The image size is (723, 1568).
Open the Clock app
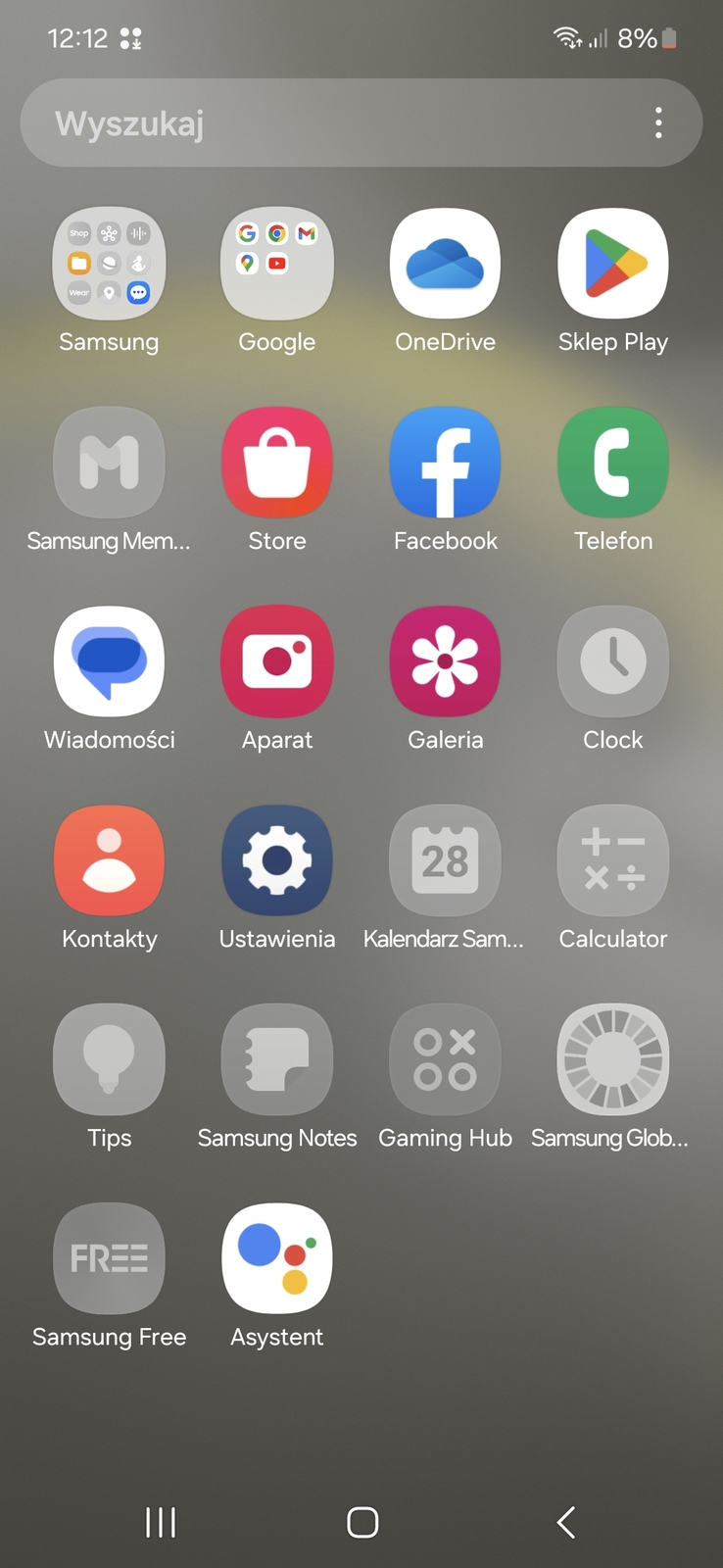click(x=613, y=662)
